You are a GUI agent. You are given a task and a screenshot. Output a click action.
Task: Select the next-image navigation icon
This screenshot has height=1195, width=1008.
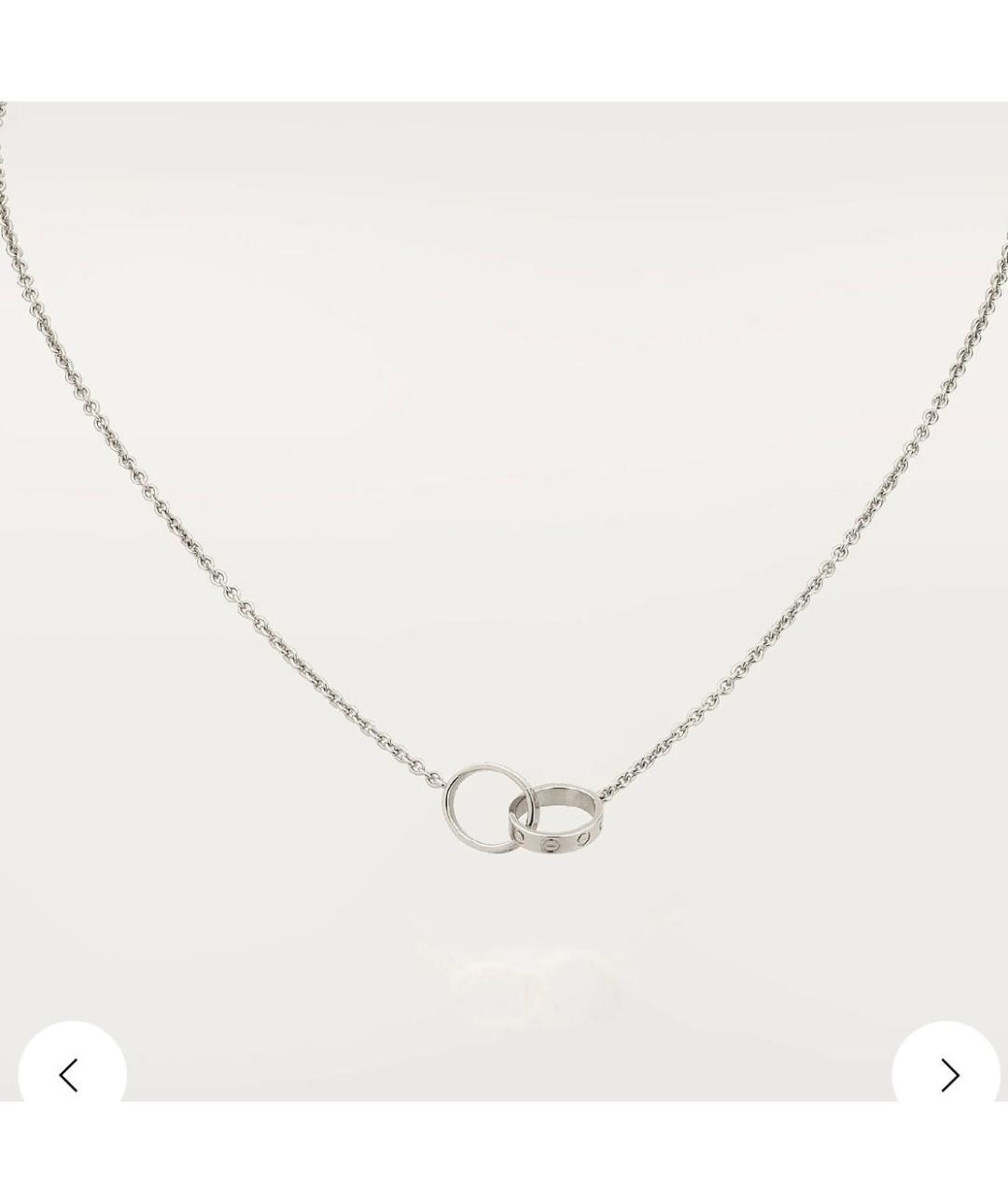pyautogui.click(x=946, y=1075)
